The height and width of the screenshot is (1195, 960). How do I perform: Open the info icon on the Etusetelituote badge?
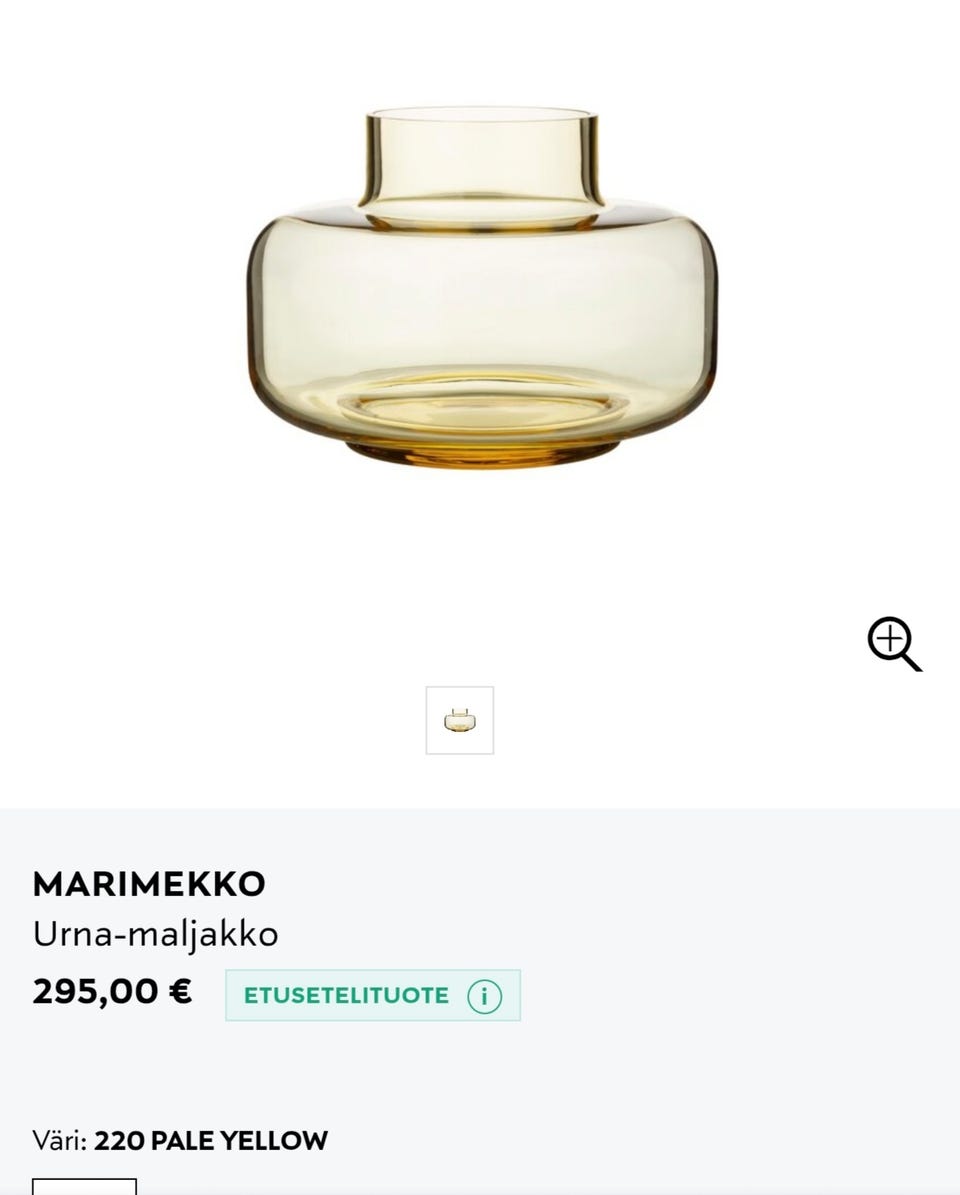coord(484,996)
